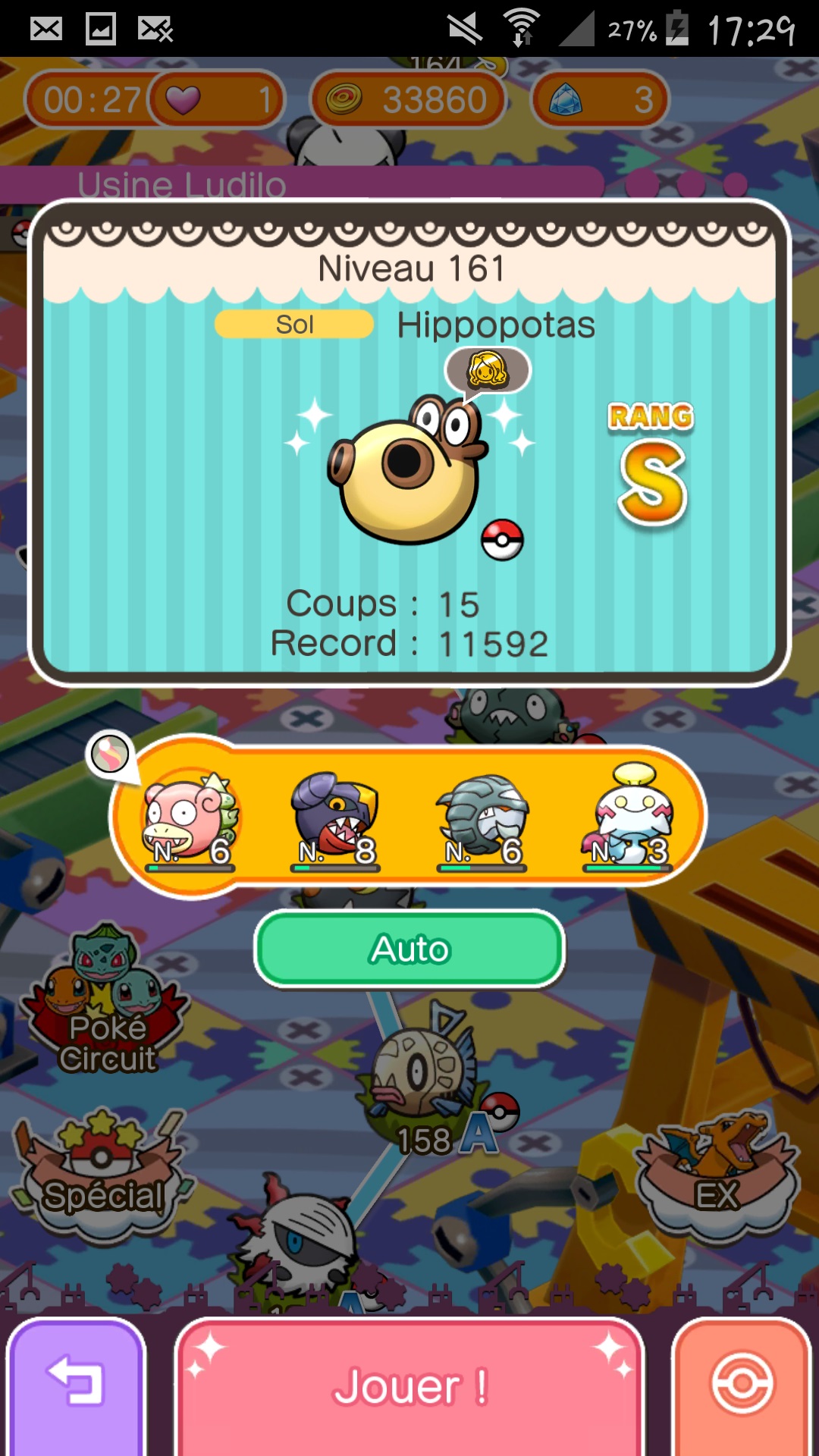
Task: Select the Slowbro team slot
Action: pos(190,821)
